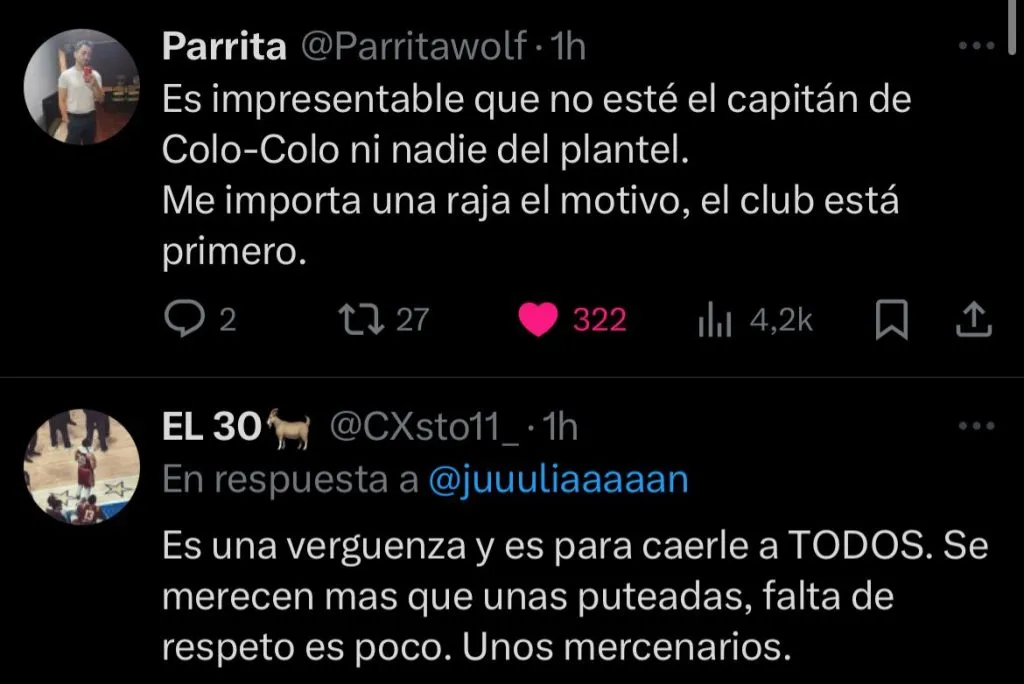Share Parrita's tweet
This screenshot has width=1024, height=684.
pyautogui.click(x=973, y=319)
